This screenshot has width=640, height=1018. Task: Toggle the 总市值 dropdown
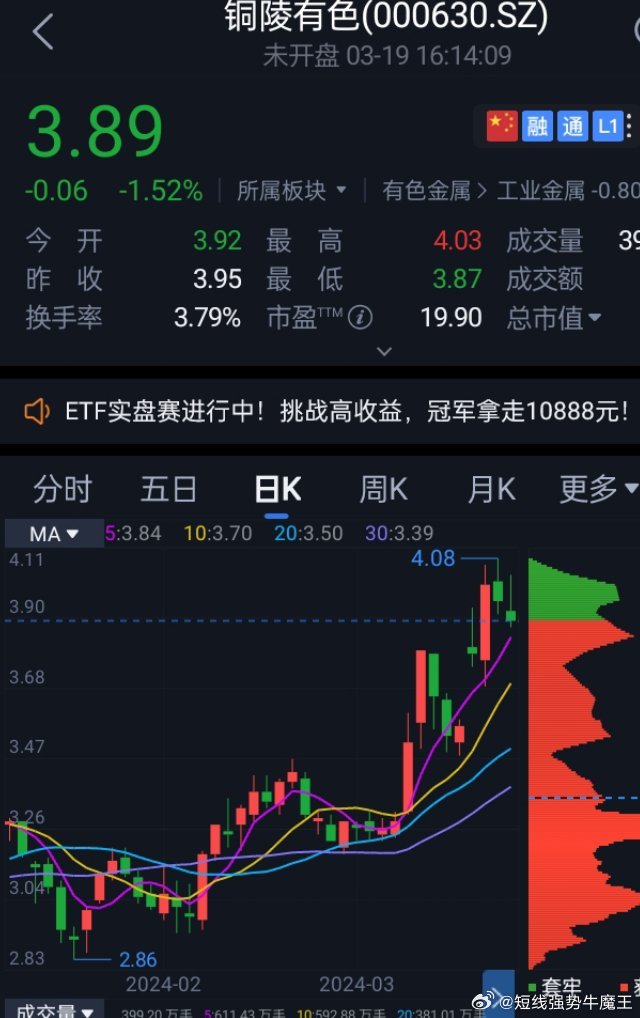(x=566, y=318)
